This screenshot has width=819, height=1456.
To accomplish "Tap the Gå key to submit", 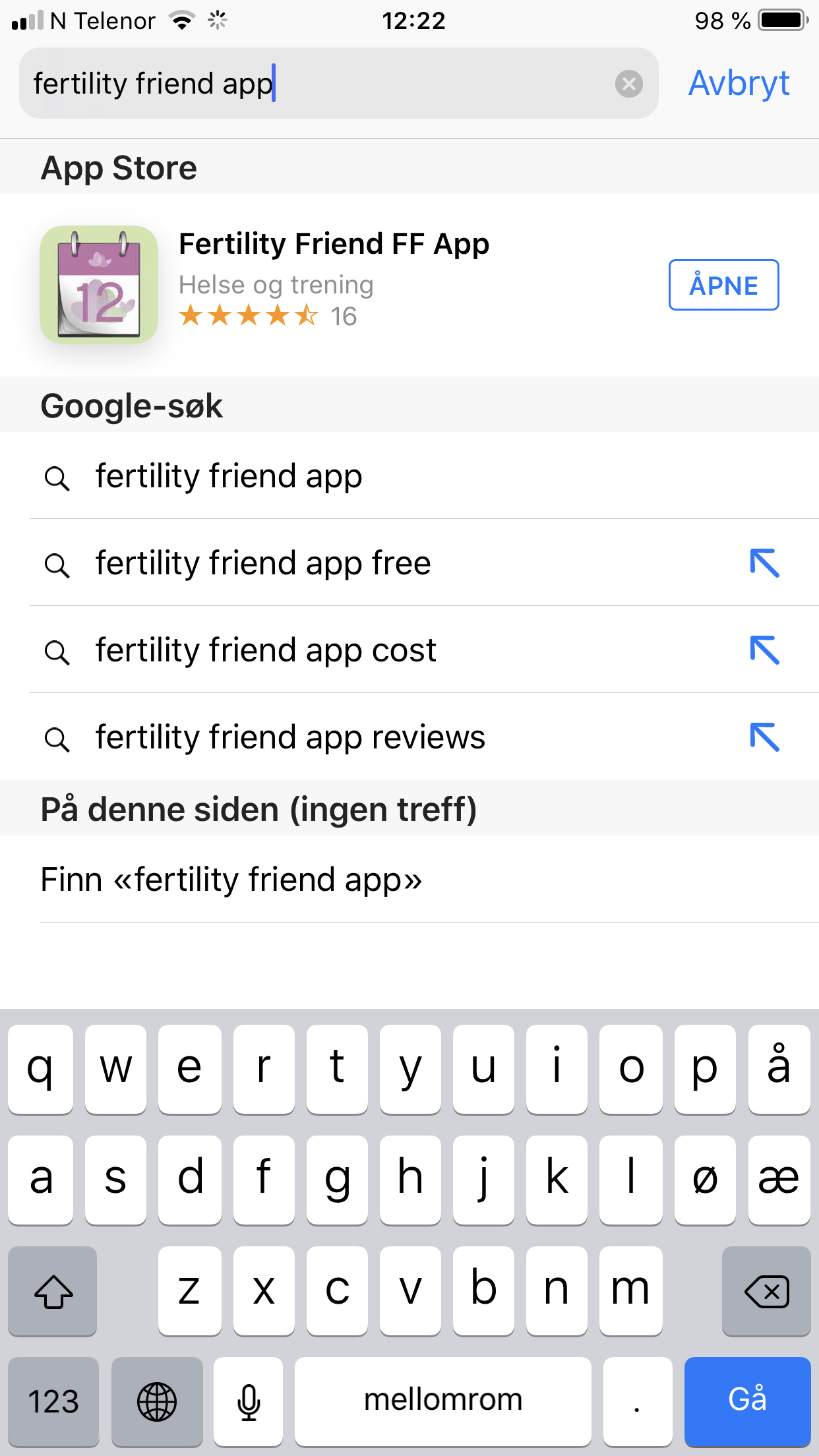I will (747, 1399).
